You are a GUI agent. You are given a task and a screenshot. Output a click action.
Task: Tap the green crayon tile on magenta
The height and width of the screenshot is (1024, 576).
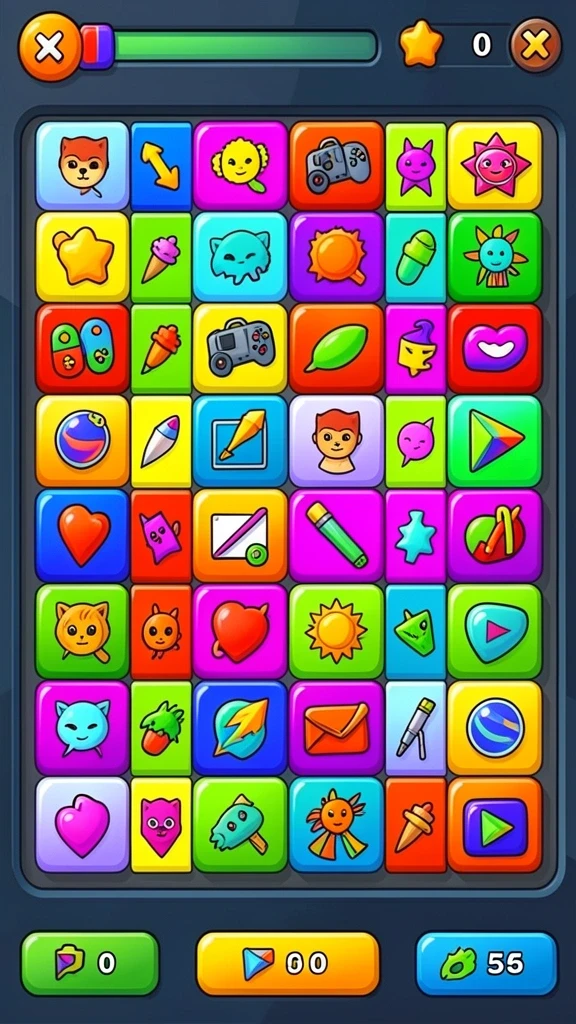(336, 536)
